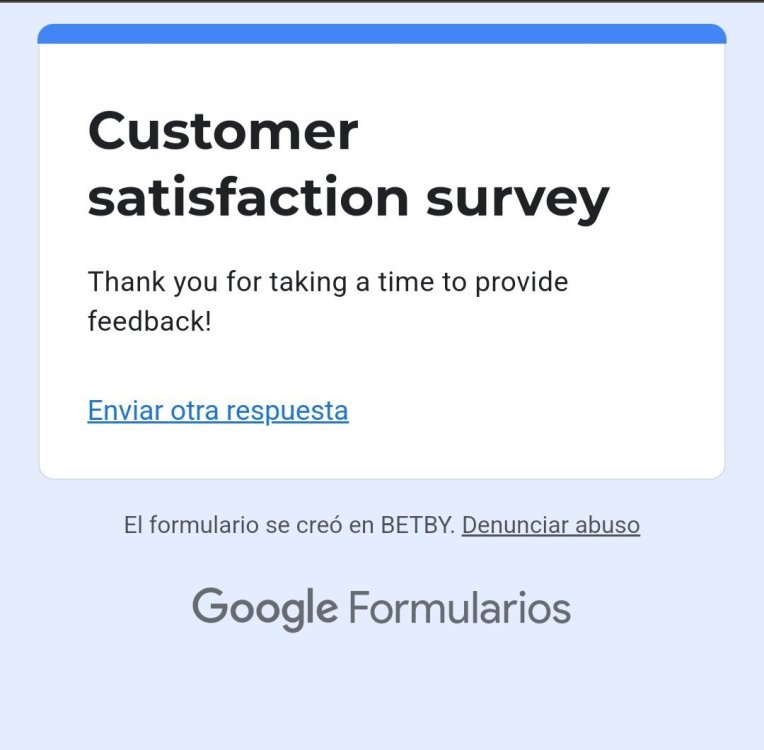The image size is (764, 750).
Task: Open the Google Formularios link
Action: 381,608
